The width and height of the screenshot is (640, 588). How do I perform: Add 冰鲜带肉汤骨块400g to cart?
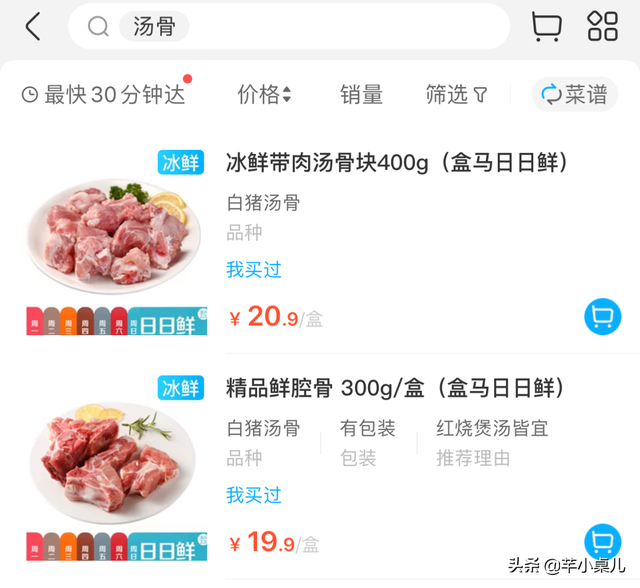[x=602, y=317]
